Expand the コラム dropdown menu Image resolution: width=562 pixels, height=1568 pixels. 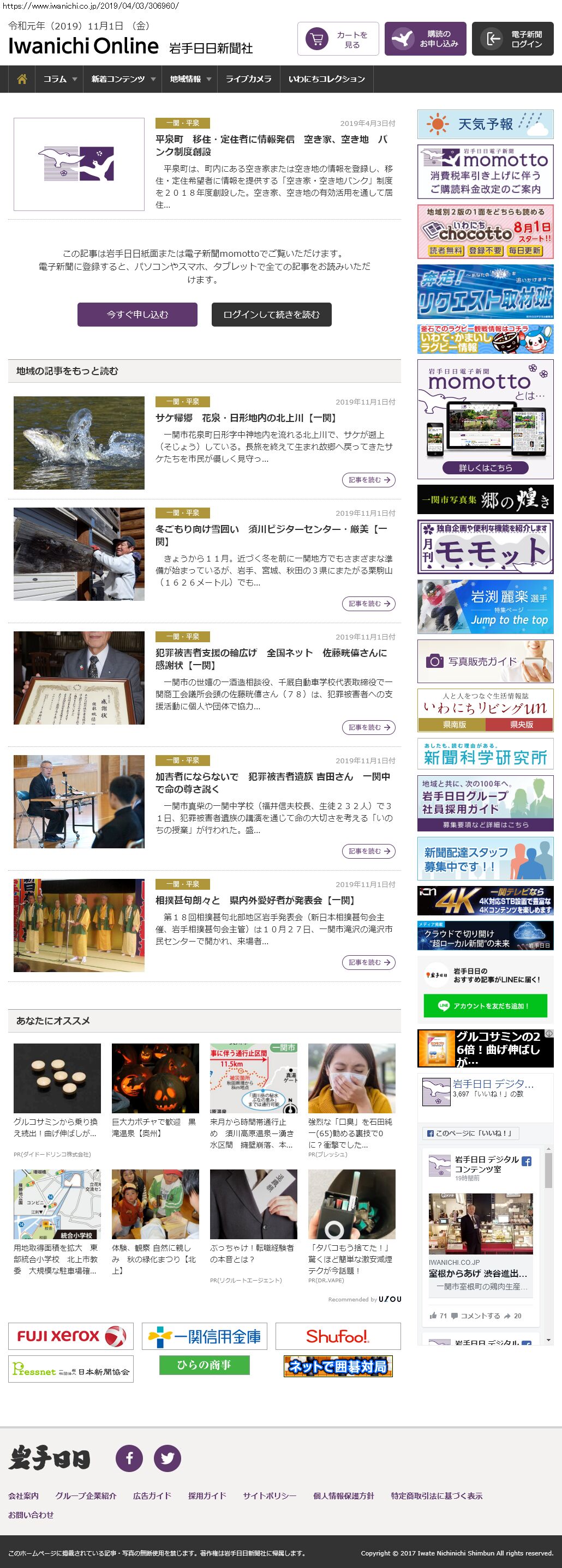(59, 79)
